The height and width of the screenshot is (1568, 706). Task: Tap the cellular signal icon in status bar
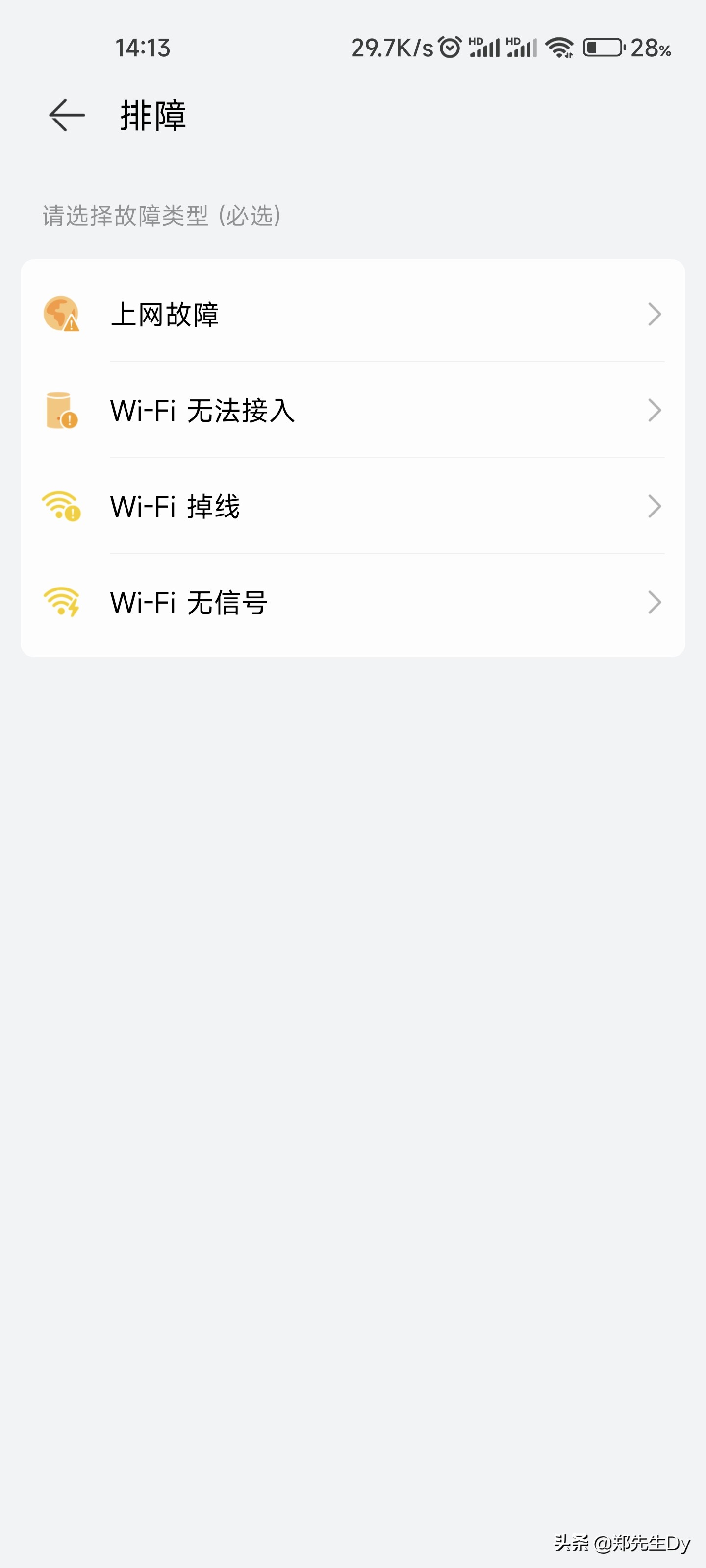coord(487,48)
